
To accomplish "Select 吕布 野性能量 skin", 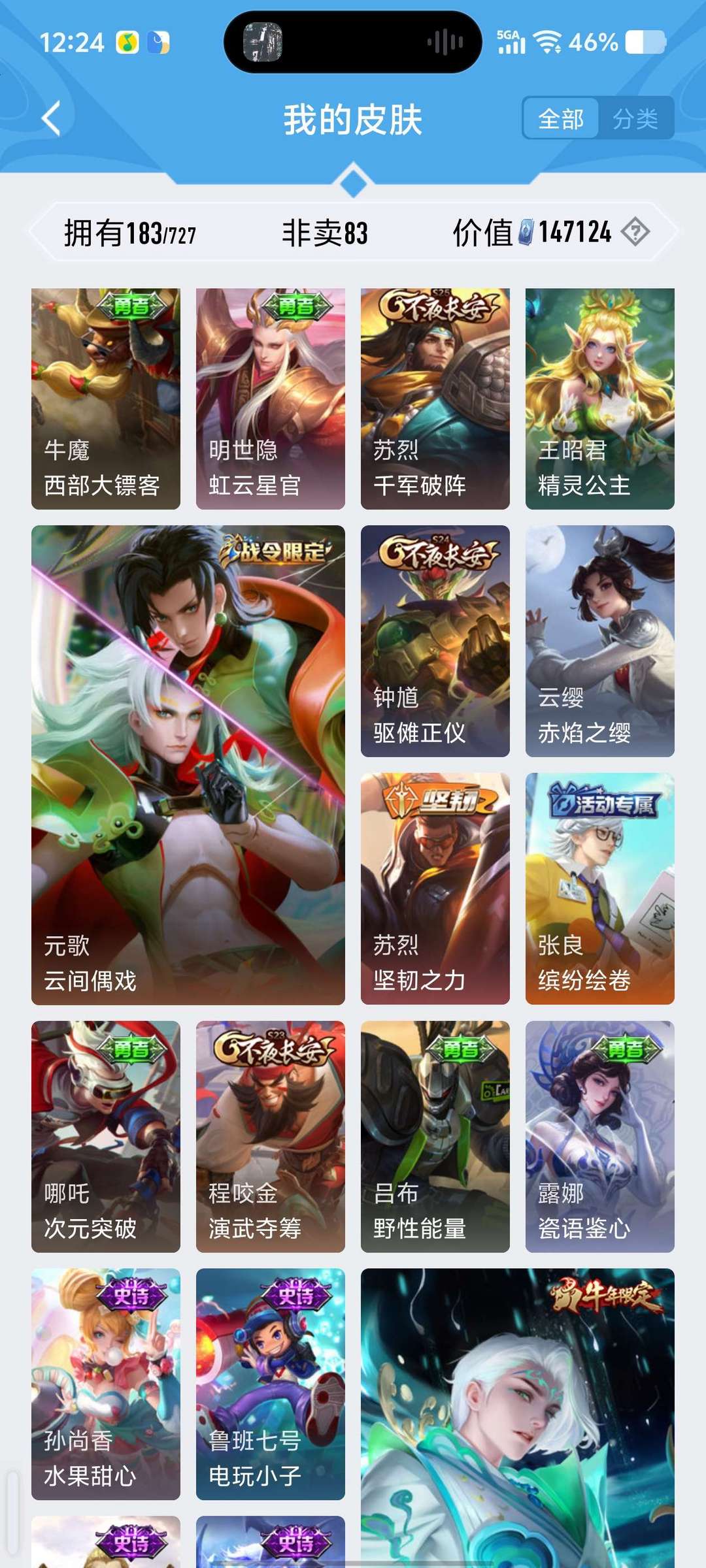I will (435, 1136).
